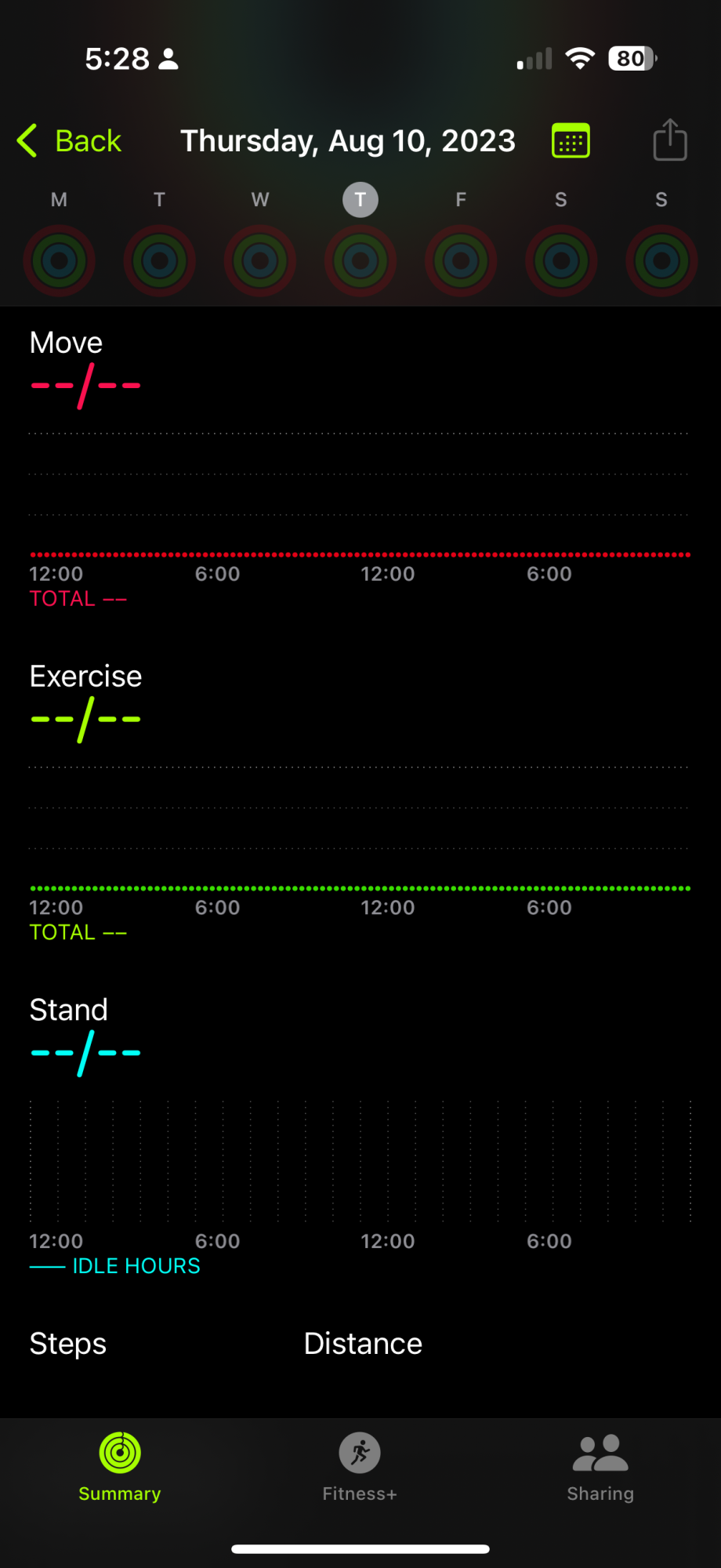Image resolution: width=721 pixels, height=1568 pixels.
Task: Select Monday's activity rings
Action: point(60,260)
